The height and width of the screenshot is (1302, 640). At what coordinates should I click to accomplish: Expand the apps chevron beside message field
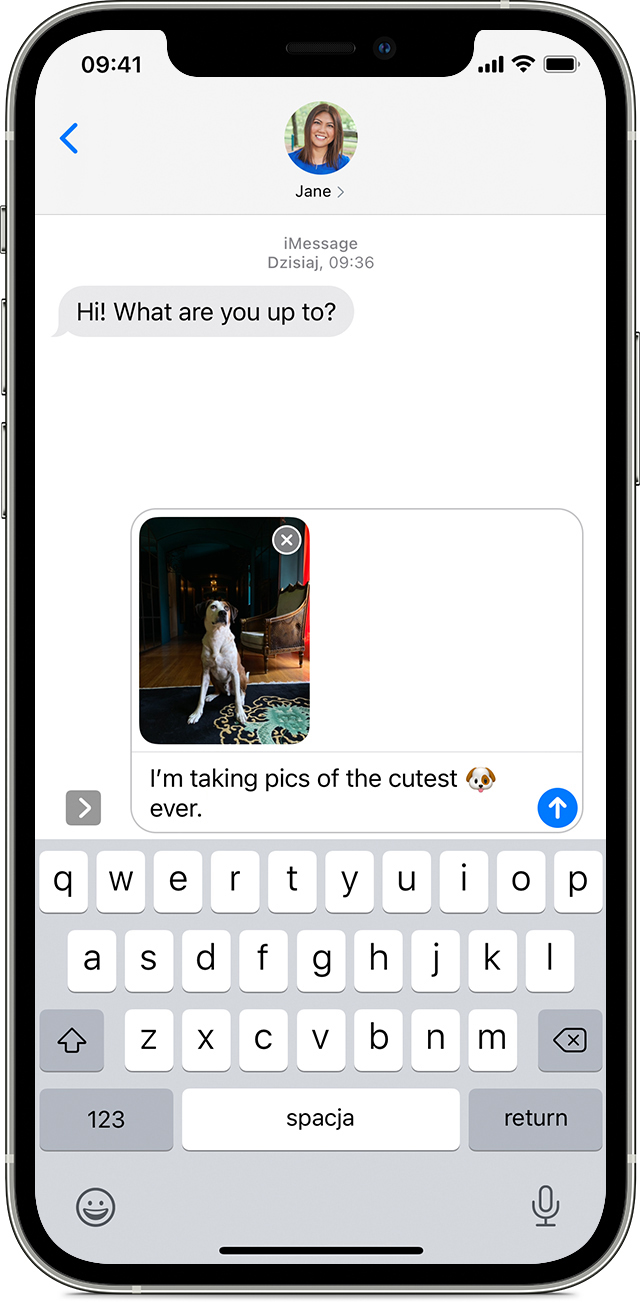pyautogui.click(x=83, y=807)
